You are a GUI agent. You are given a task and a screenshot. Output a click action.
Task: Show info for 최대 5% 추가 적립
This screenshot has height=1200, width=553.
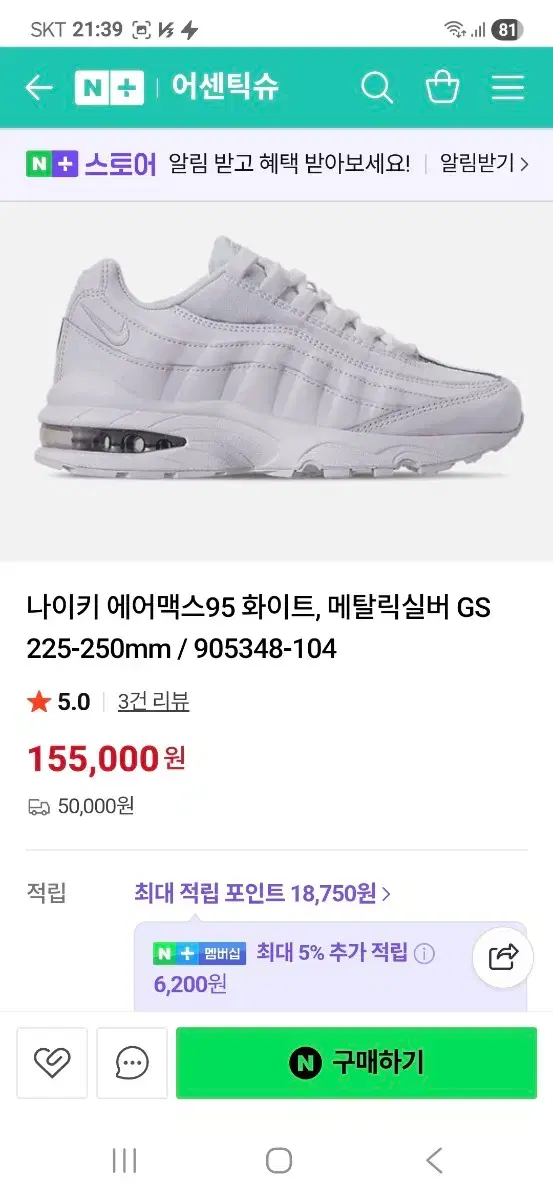[425, 953]
